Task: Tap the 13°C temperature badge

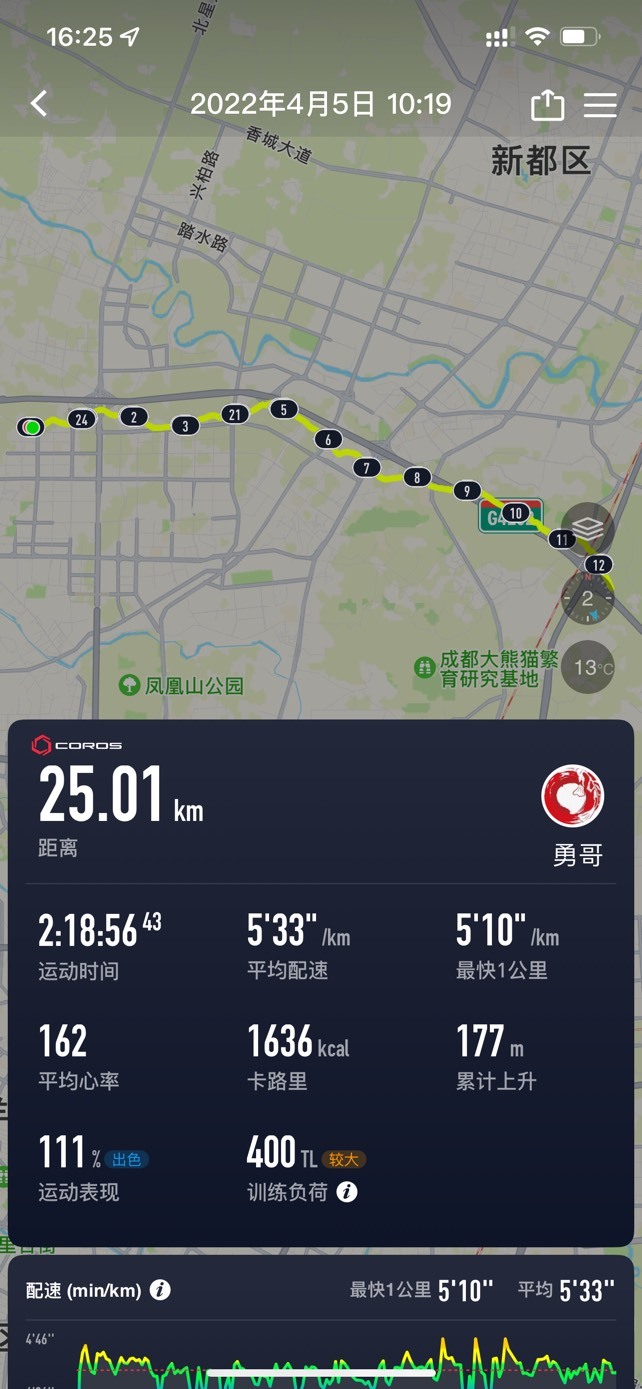Action: tap(588, 667)
